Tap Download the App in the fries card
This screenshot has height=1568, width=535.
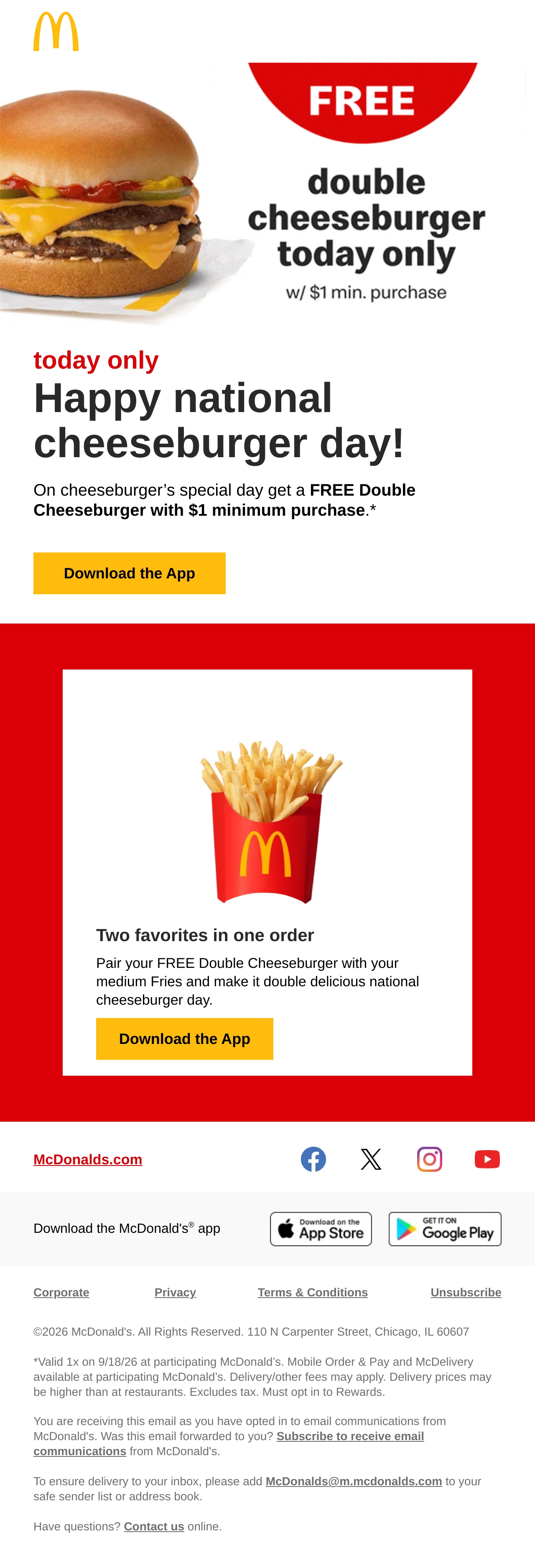point(184,1039)
